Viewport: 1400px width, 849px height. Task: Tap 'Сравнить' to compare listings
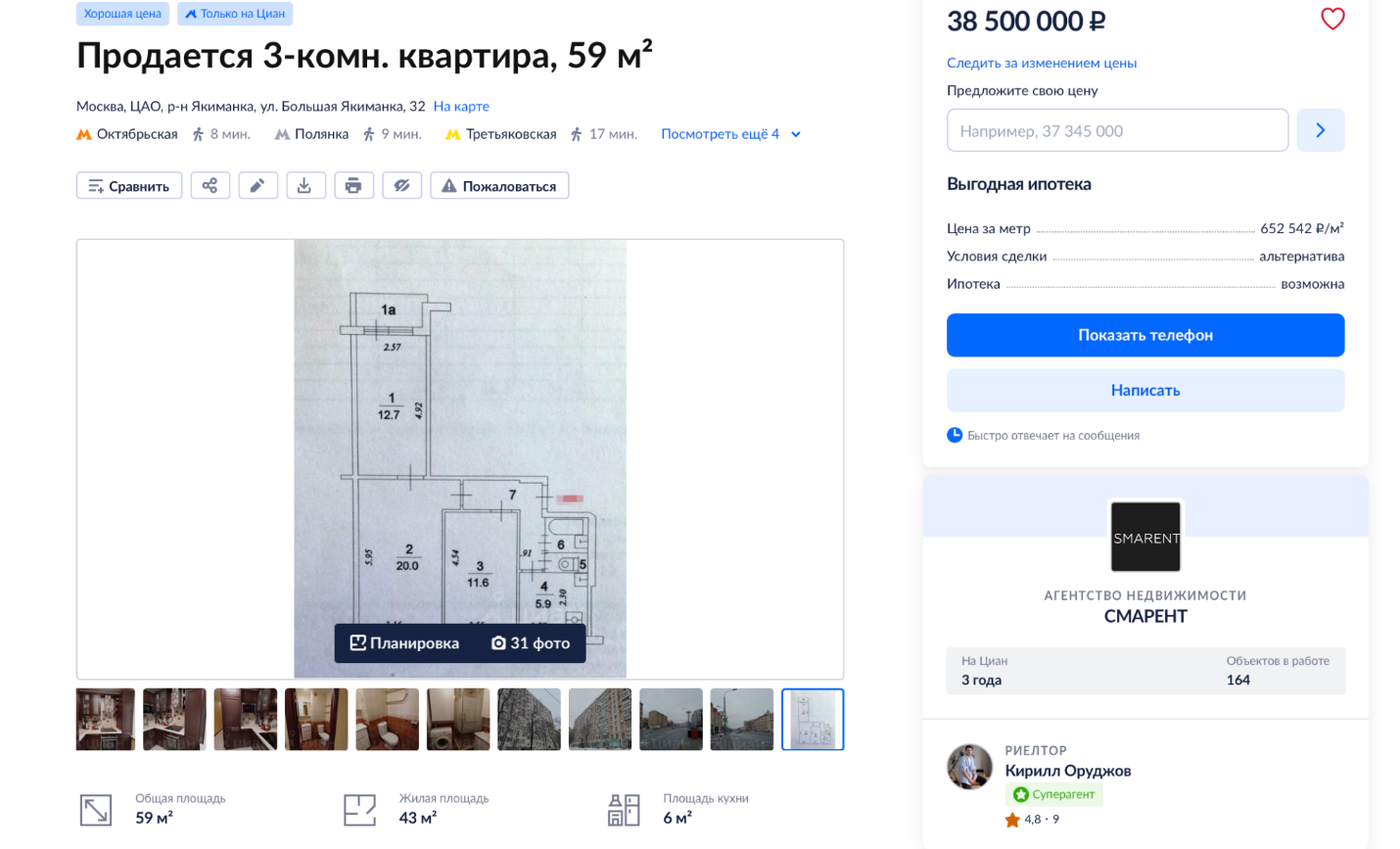129,186
